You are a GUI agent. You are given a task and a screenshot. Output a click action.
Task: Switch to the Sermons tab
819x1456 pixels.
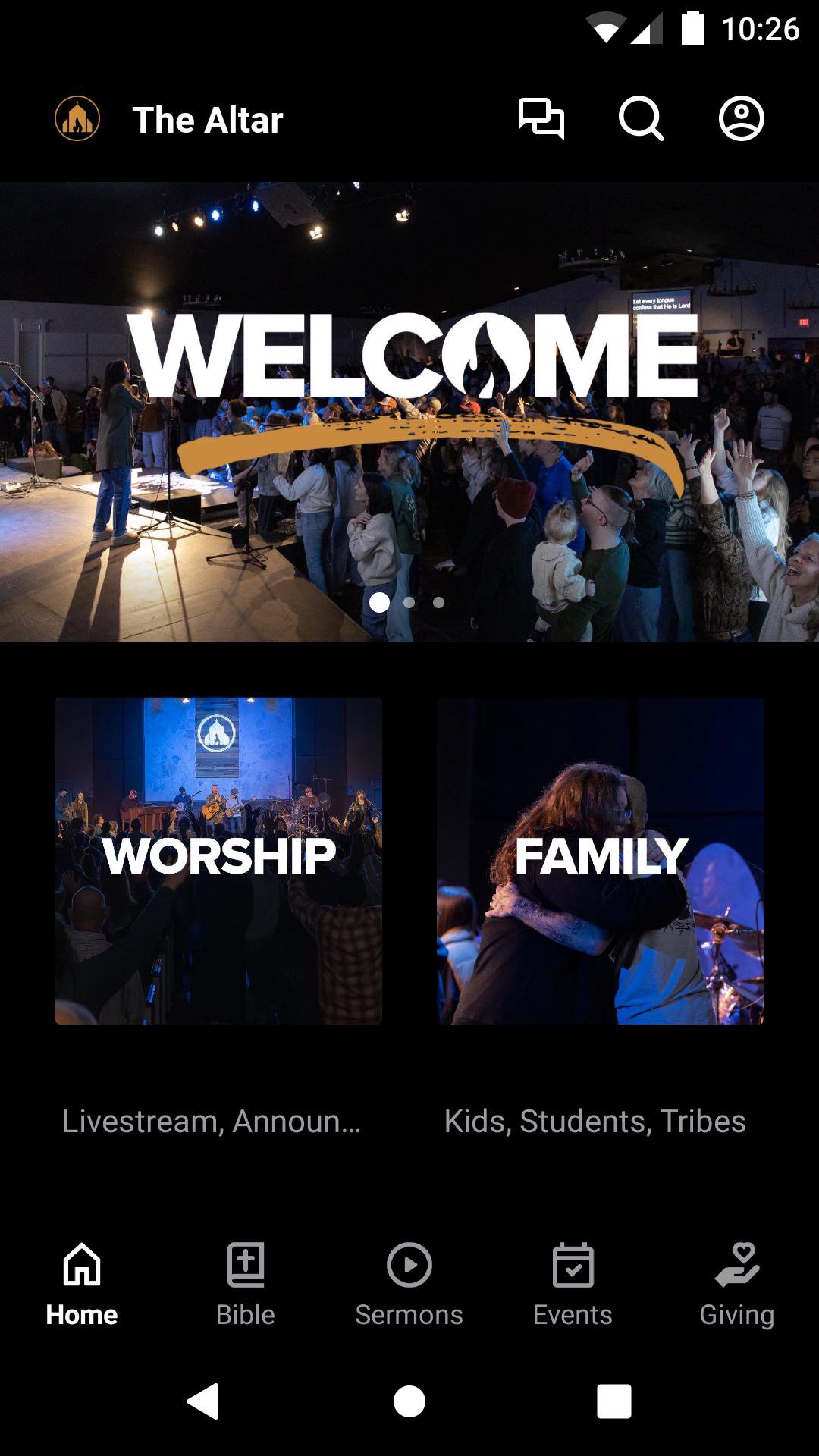click(409, 1285)
